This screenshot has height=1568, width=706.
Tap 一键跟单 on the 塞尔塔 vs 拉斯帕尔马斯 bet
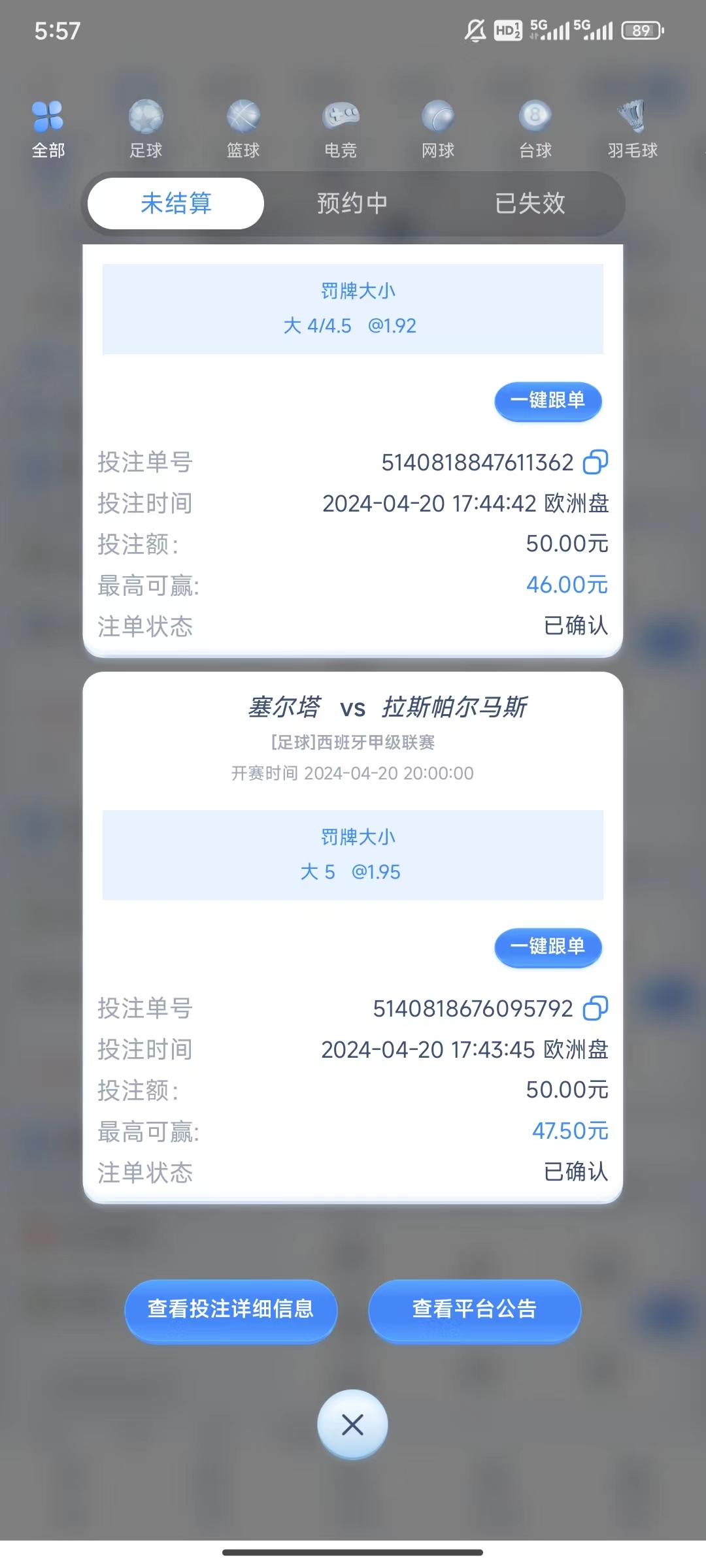pos(548,947)
